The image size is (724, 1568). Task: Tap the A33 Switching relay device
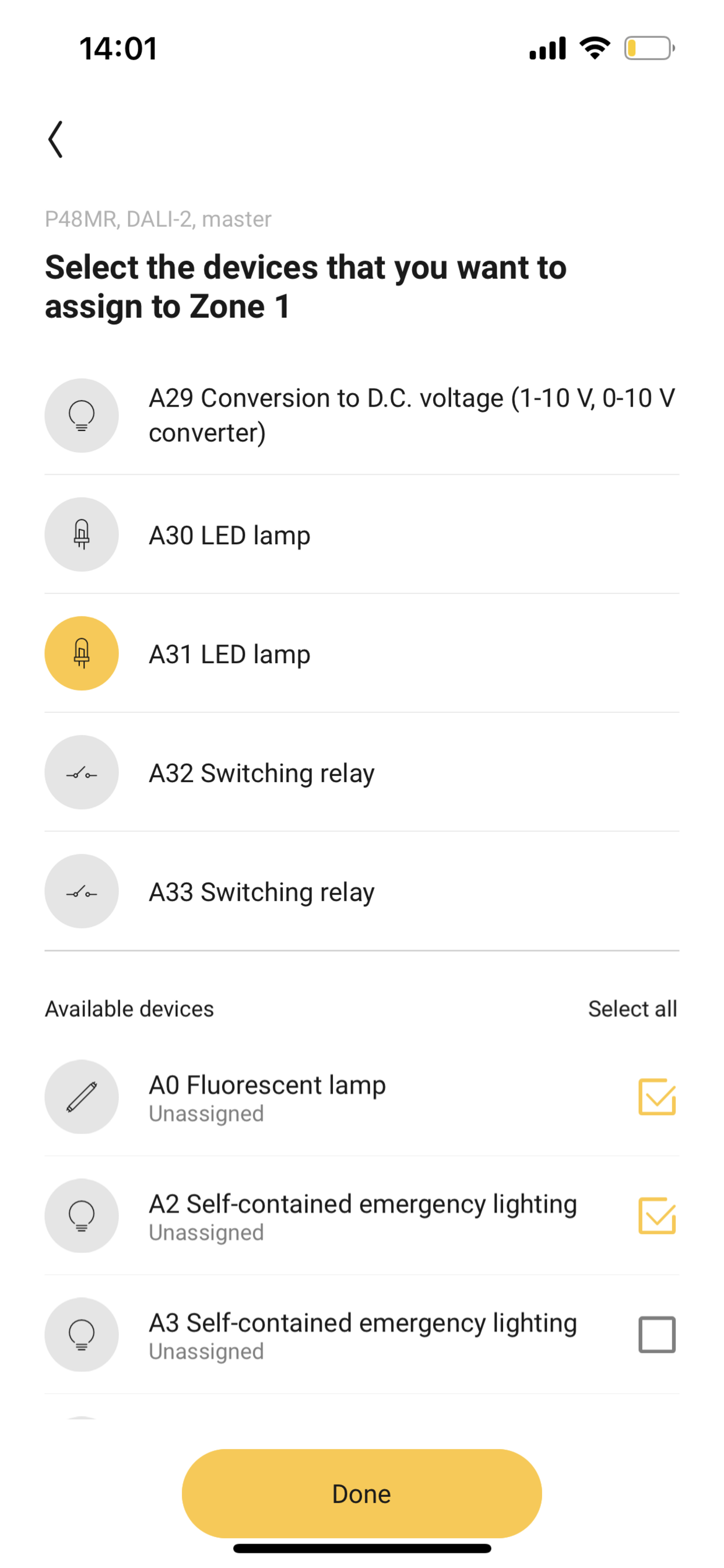(362, 891)
